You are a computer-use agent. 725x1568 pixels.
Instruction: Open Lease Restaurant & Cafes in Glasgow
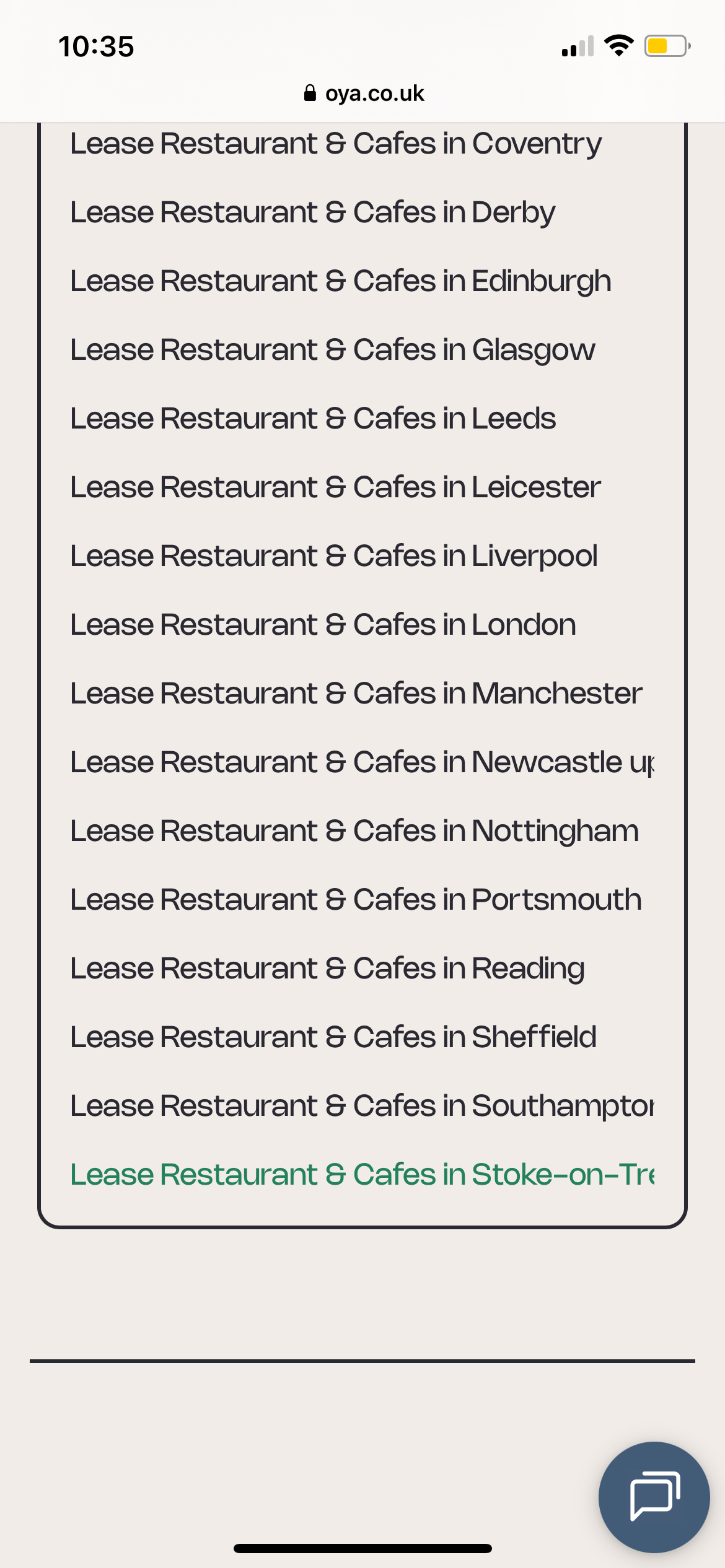point(332,350)
